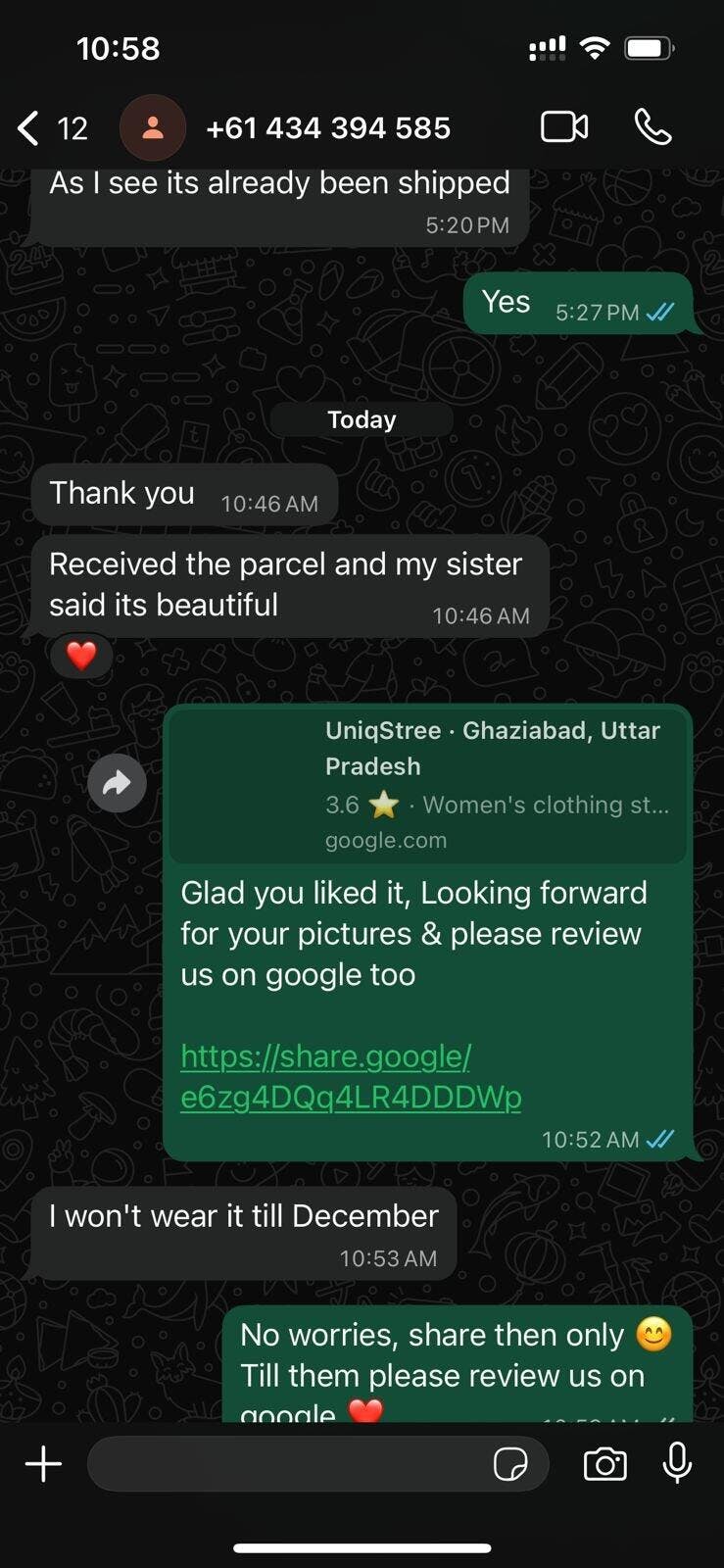The width and height of the screenshot is (724, 1568).
Task: Open the attachment plus menu
Action: pyautogui.click(x=43, y=1464)
